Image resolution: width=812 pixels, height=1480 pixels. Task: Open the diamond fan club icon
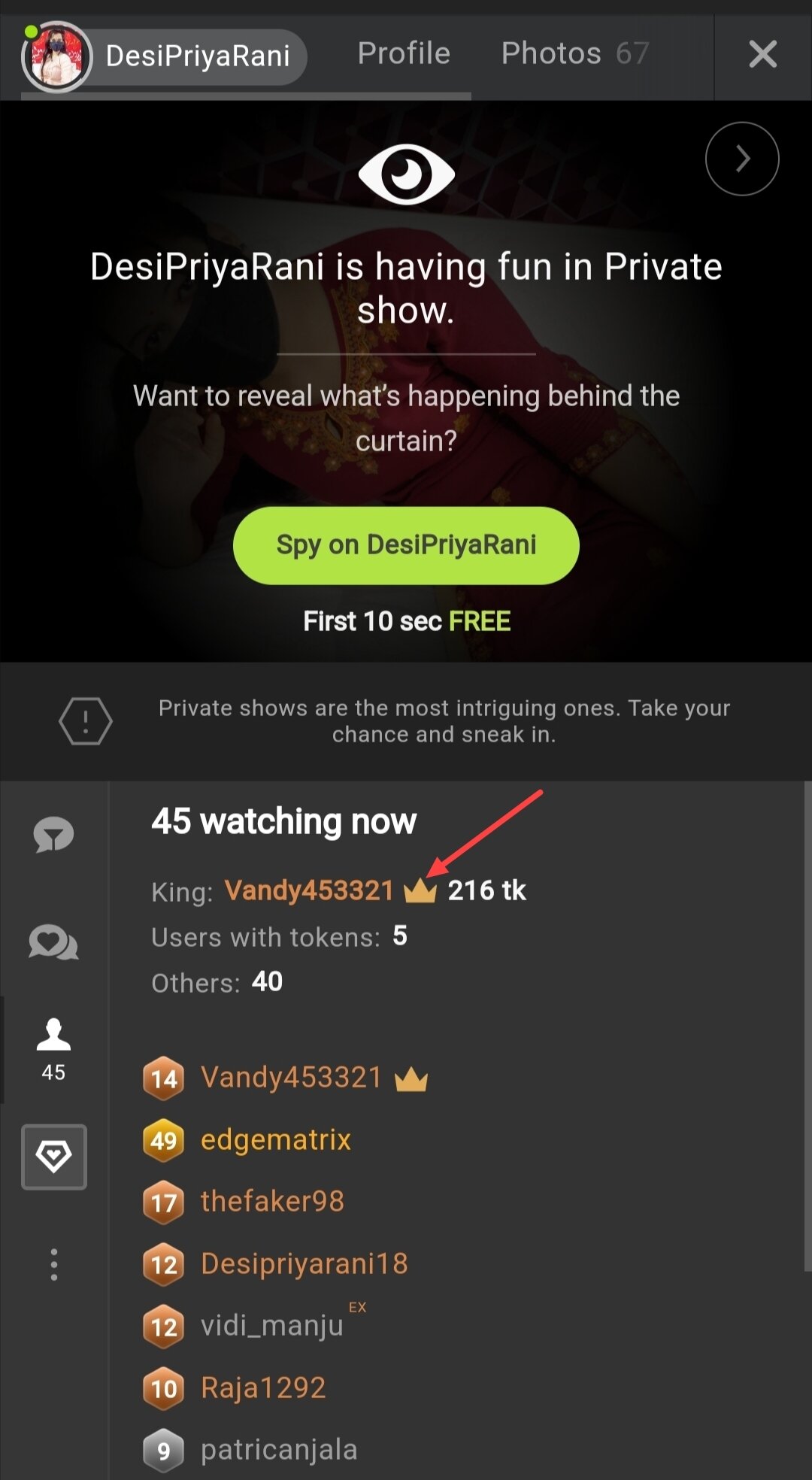click(54, 1157)
